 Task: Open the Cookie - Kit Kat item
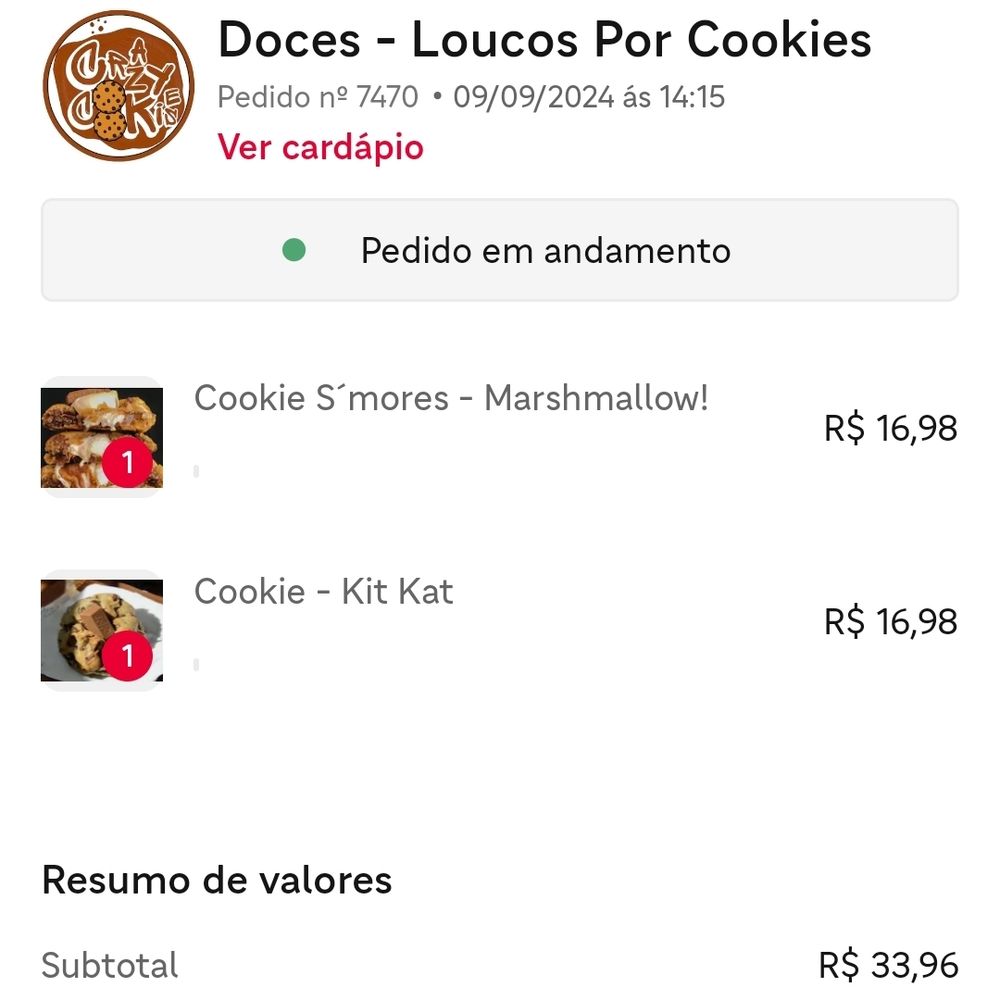(323, 592)
